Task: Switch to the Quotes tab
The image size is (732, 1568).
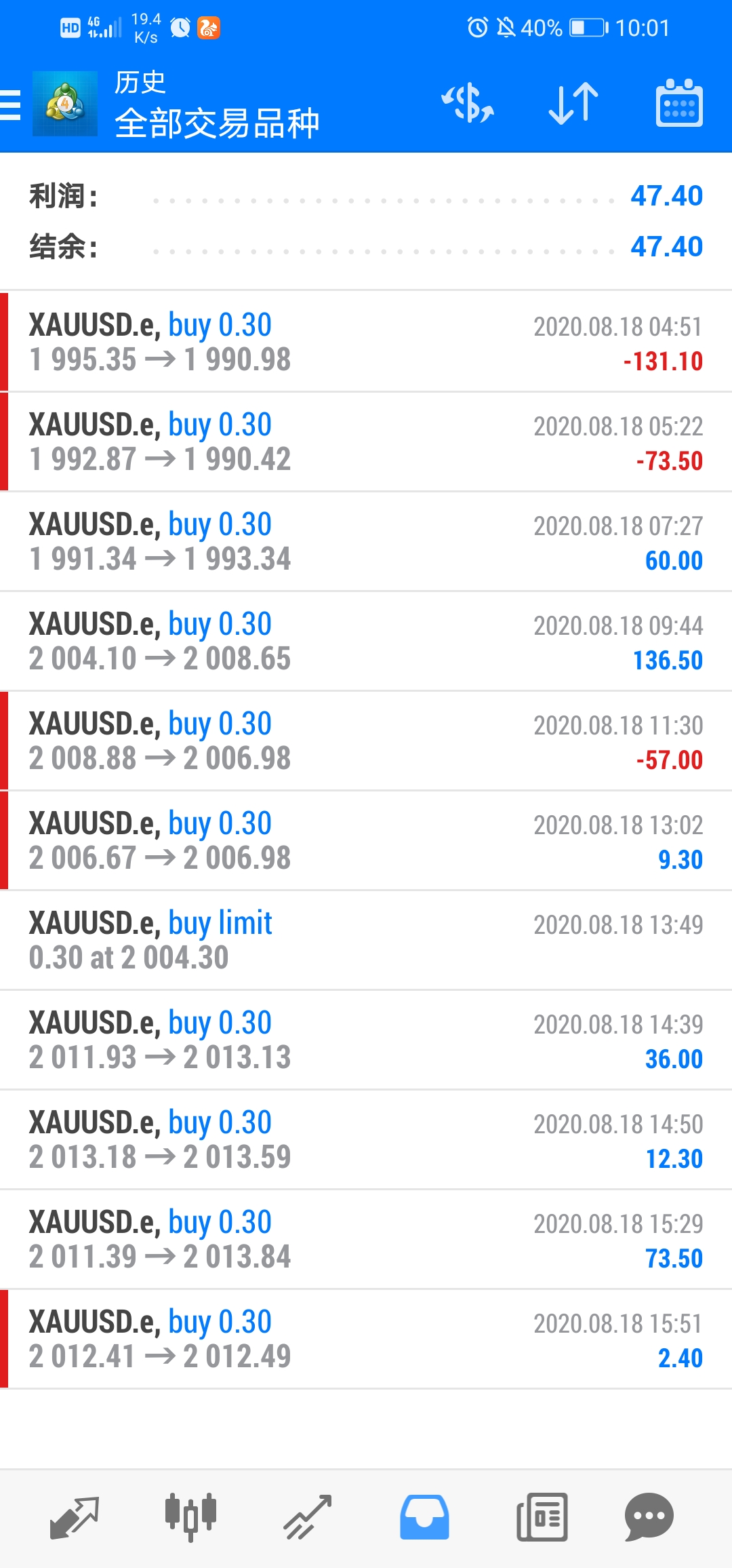Action: [x=75, y=1518]
